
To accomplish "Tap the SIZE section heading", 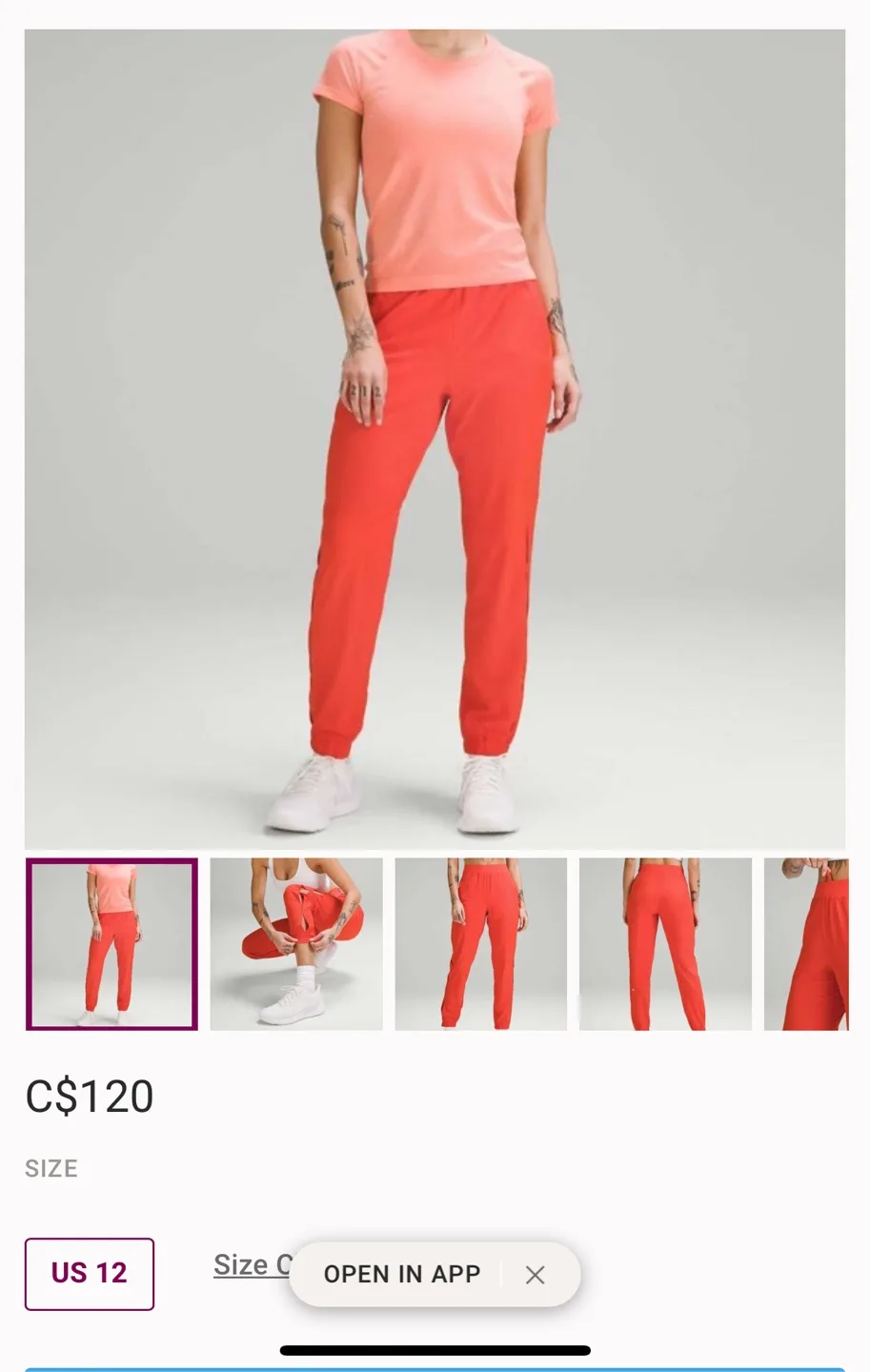I will 51,1168.
